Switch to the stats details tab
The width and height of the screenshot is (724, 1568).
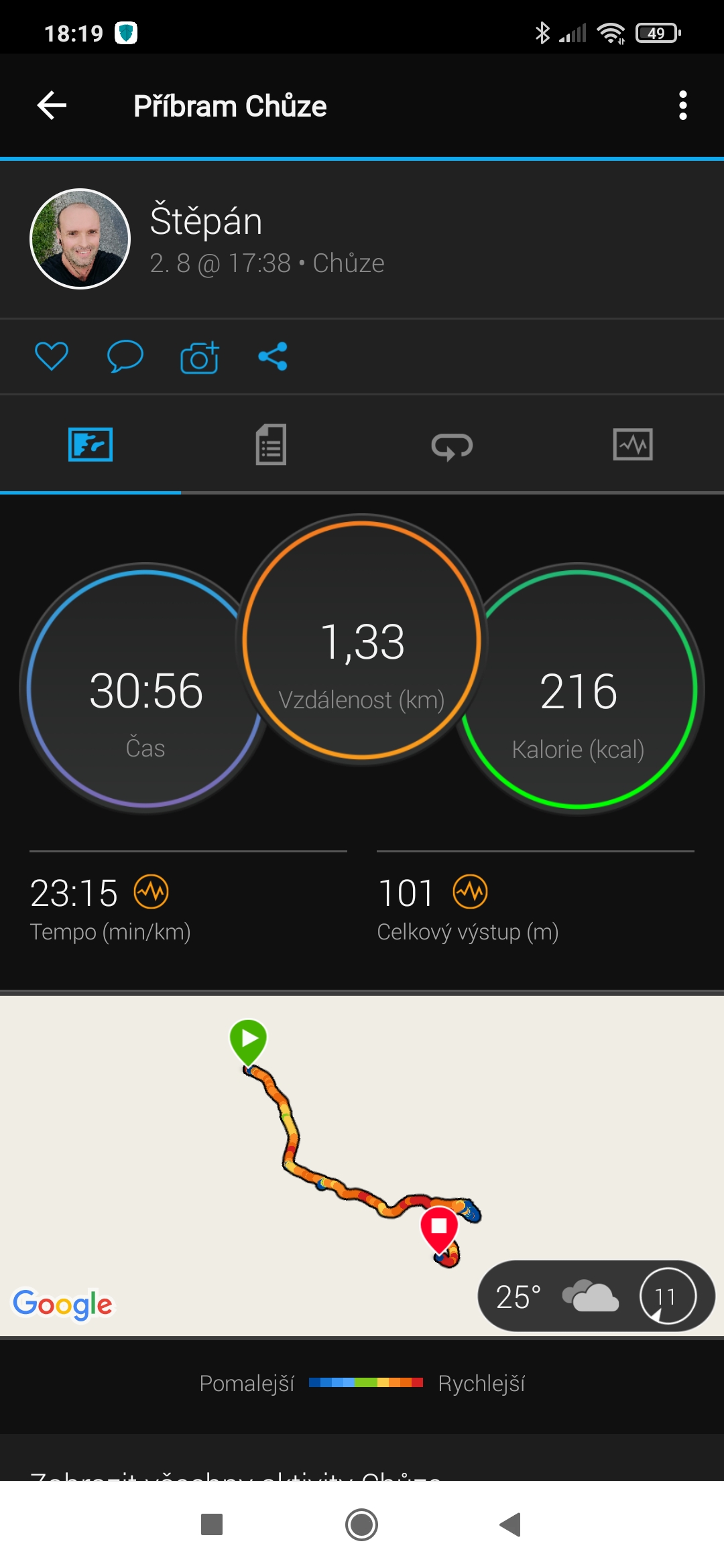[x=271, y=444]
